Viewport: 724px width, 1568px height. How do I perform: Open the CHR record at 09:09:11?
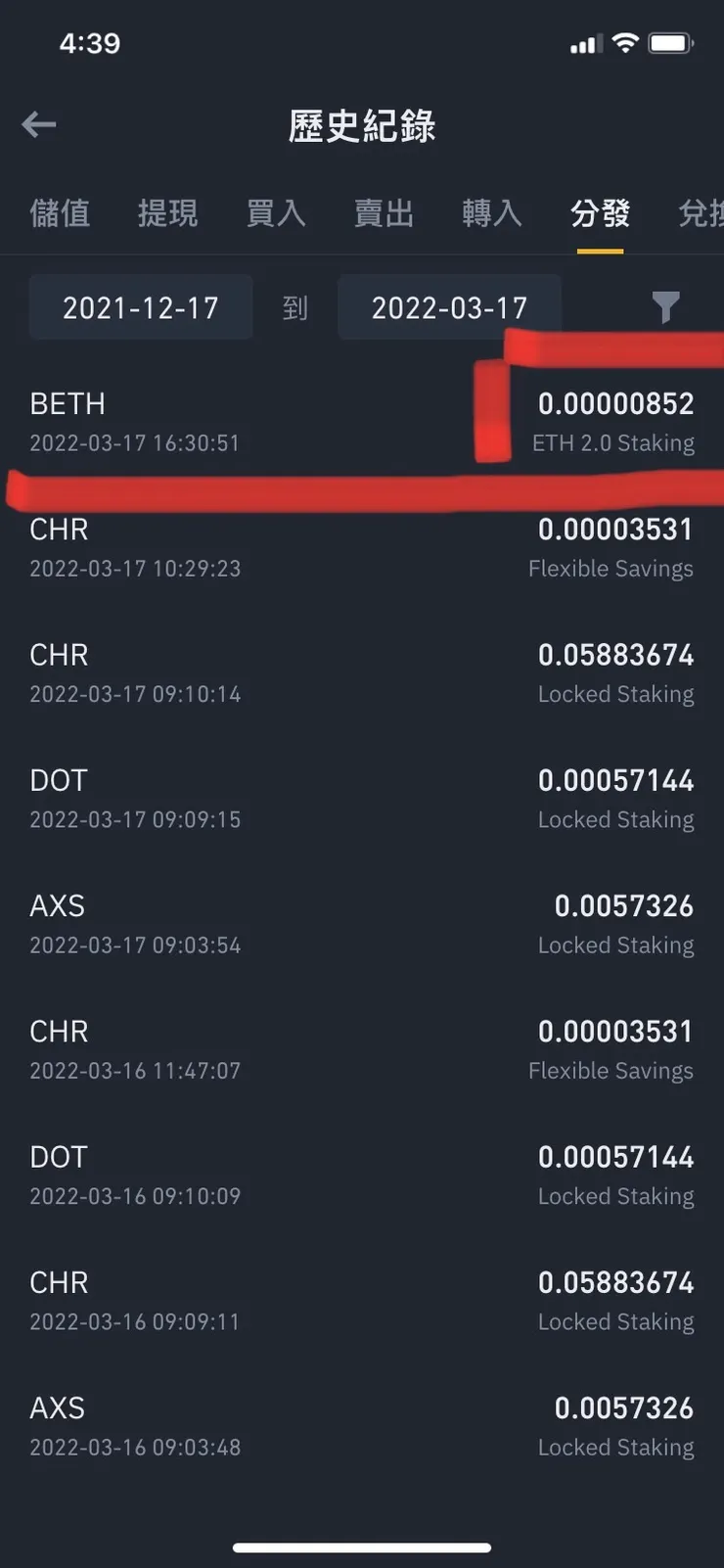(362, 1300)
